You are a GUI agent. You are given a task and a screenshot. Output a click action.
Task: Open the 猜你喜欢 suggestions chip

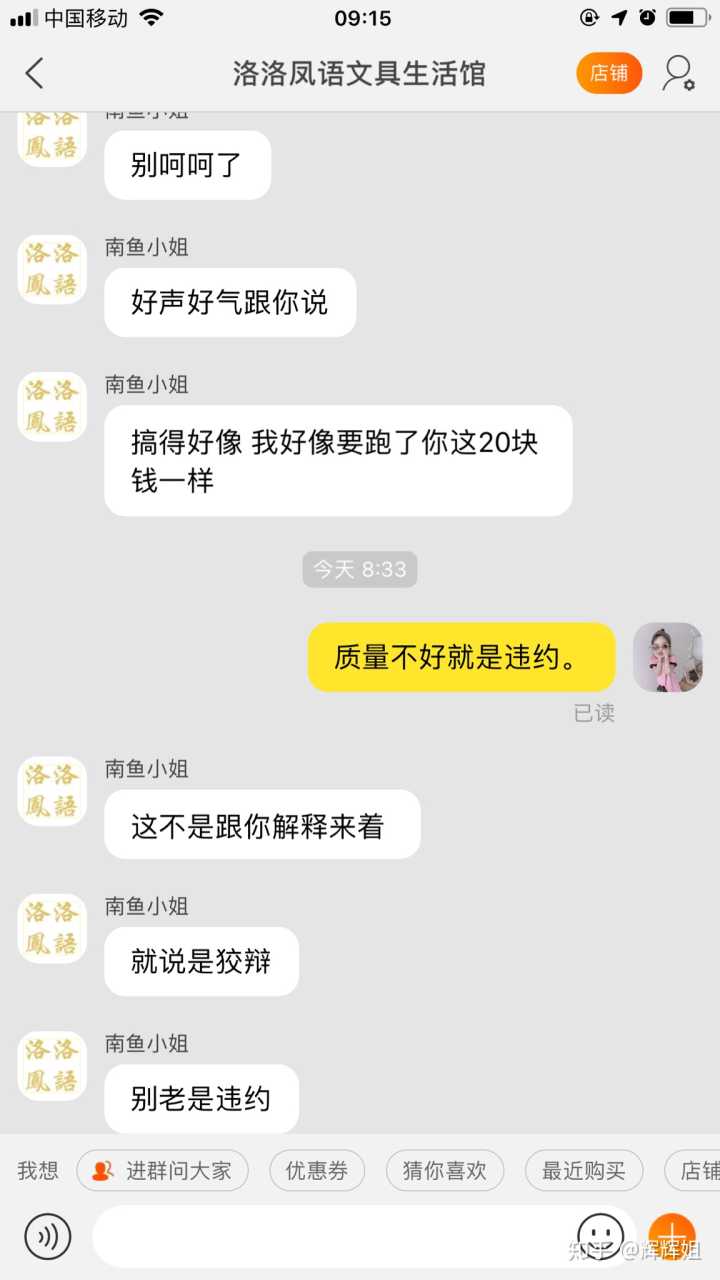point(444,1170)
